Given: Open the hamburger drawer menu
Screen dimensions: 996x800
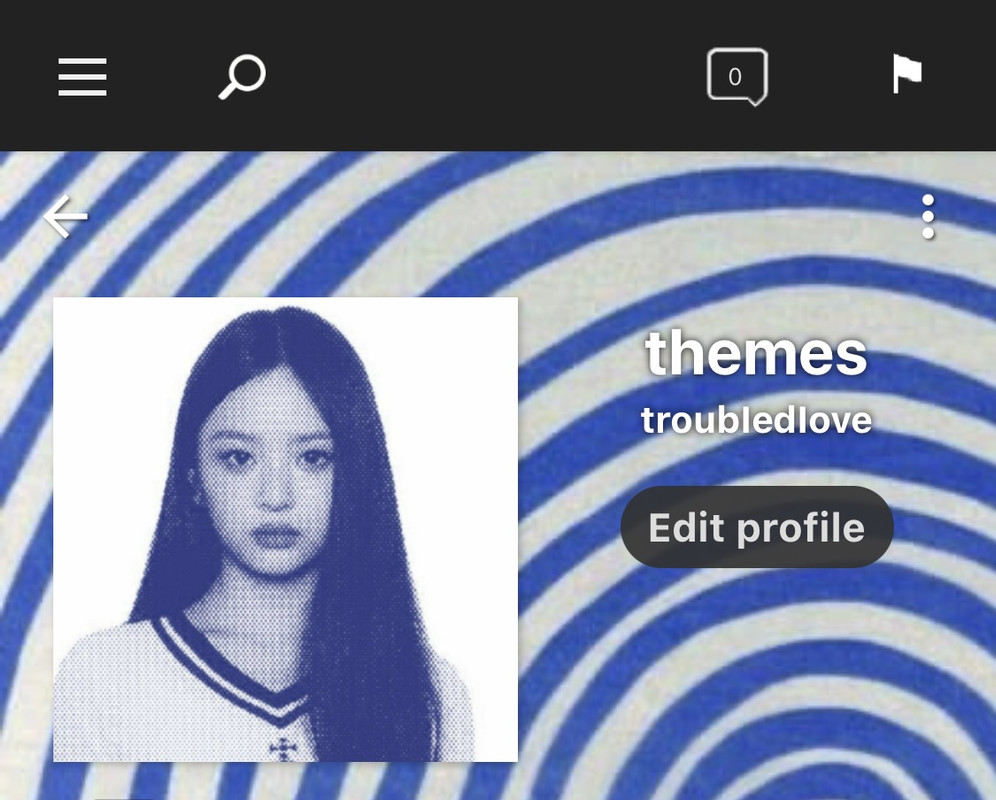Looking at the screenshot, I should (82, 76).
